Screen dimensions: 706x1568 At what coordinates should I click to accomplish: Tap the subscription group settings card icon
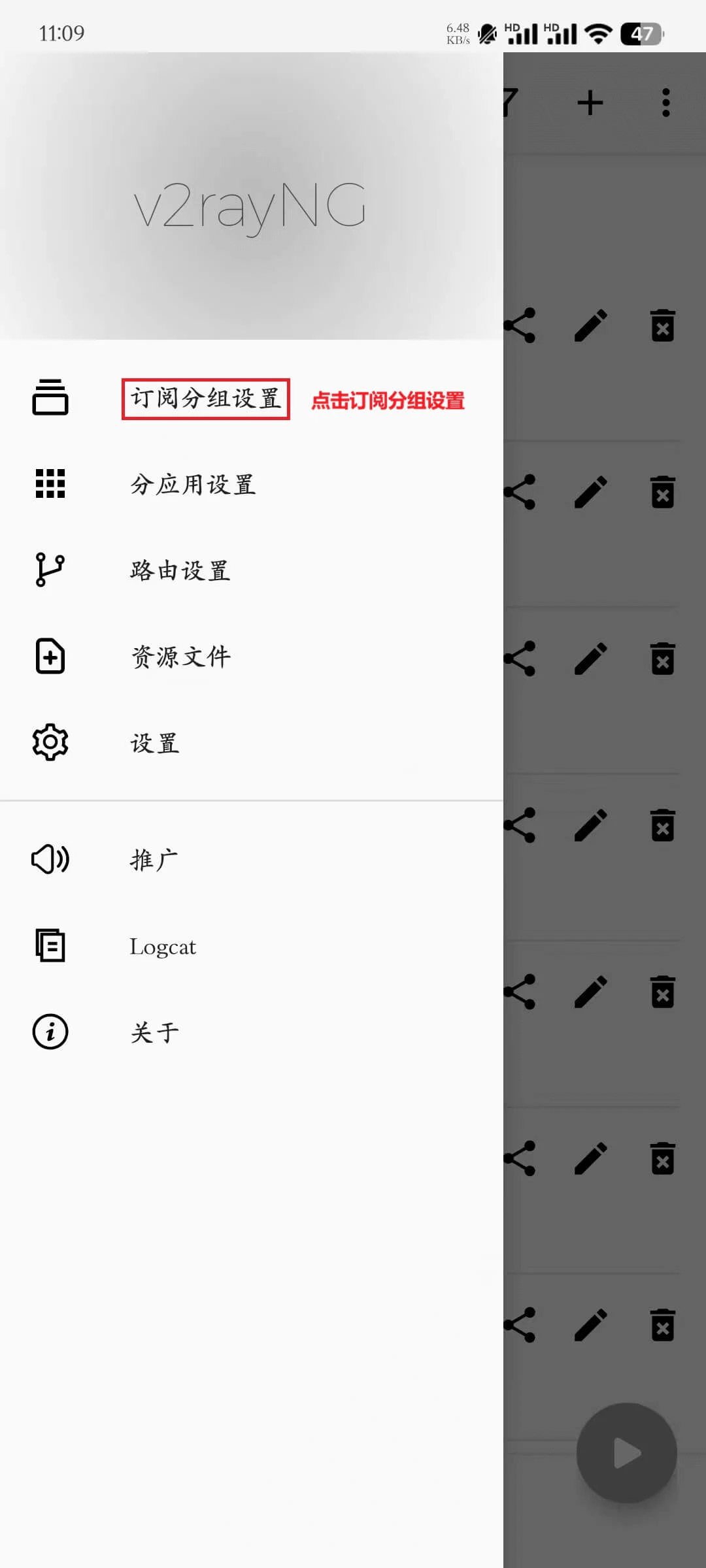50,399
